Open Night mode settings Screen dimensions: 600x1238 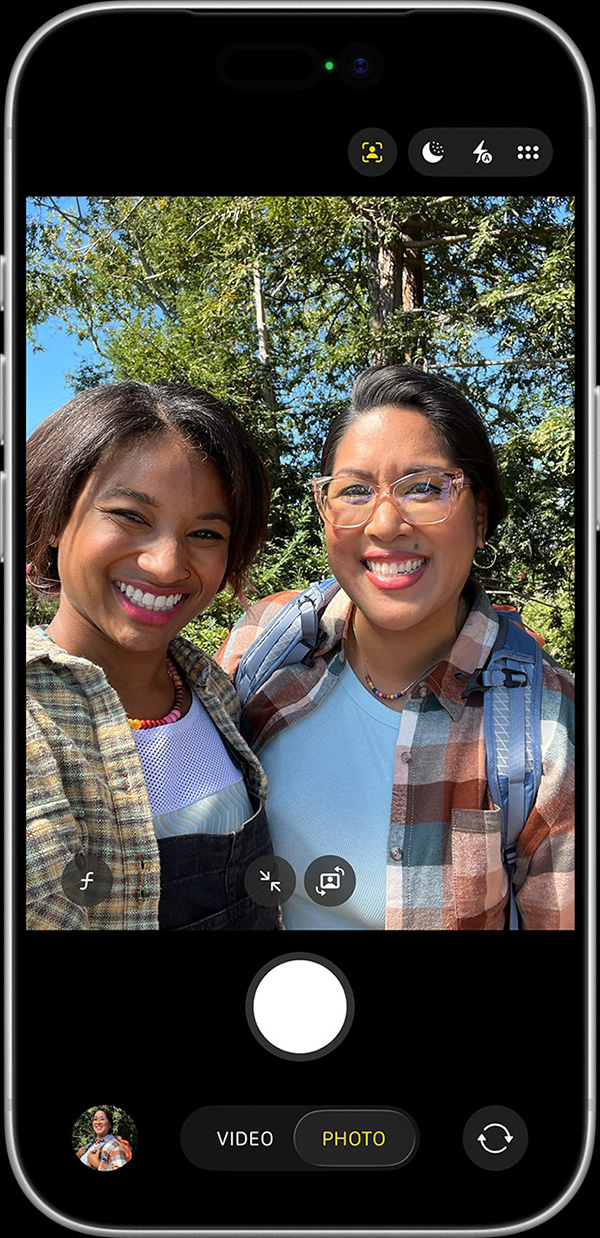click(433, 152)
